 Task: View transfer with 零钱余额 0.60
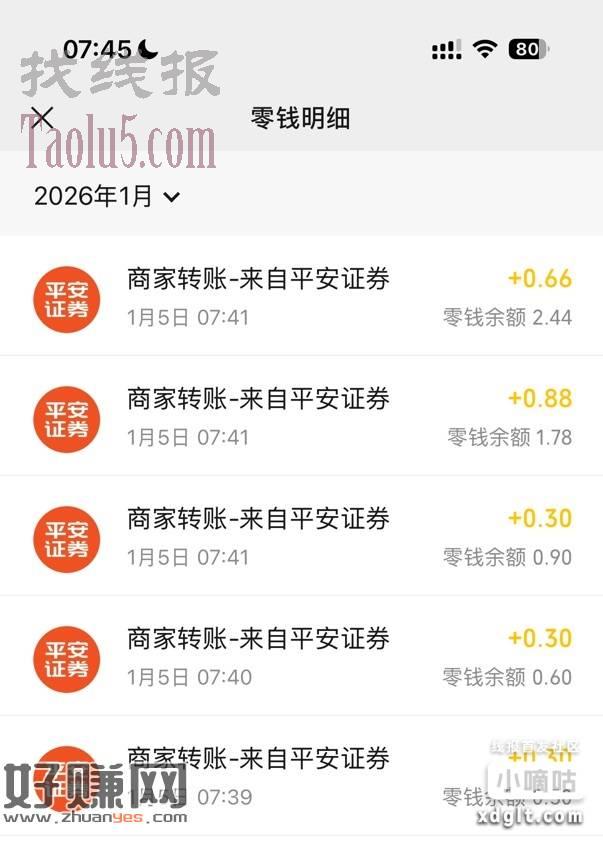click(x=300, y=656)
